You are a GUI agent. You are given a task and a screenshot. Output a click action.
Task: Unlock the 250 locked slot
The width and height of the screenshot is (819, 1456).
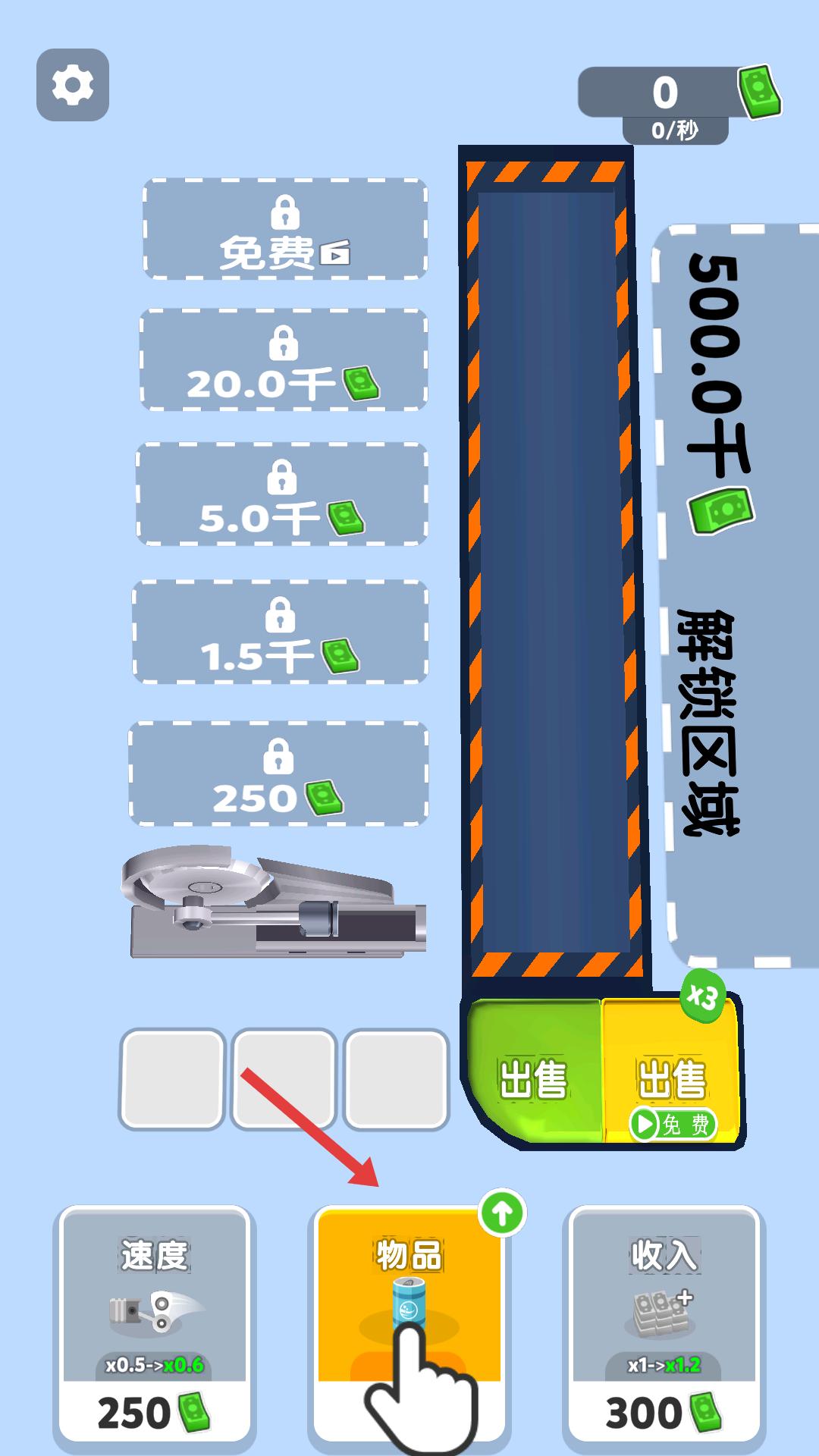(278, 774)
